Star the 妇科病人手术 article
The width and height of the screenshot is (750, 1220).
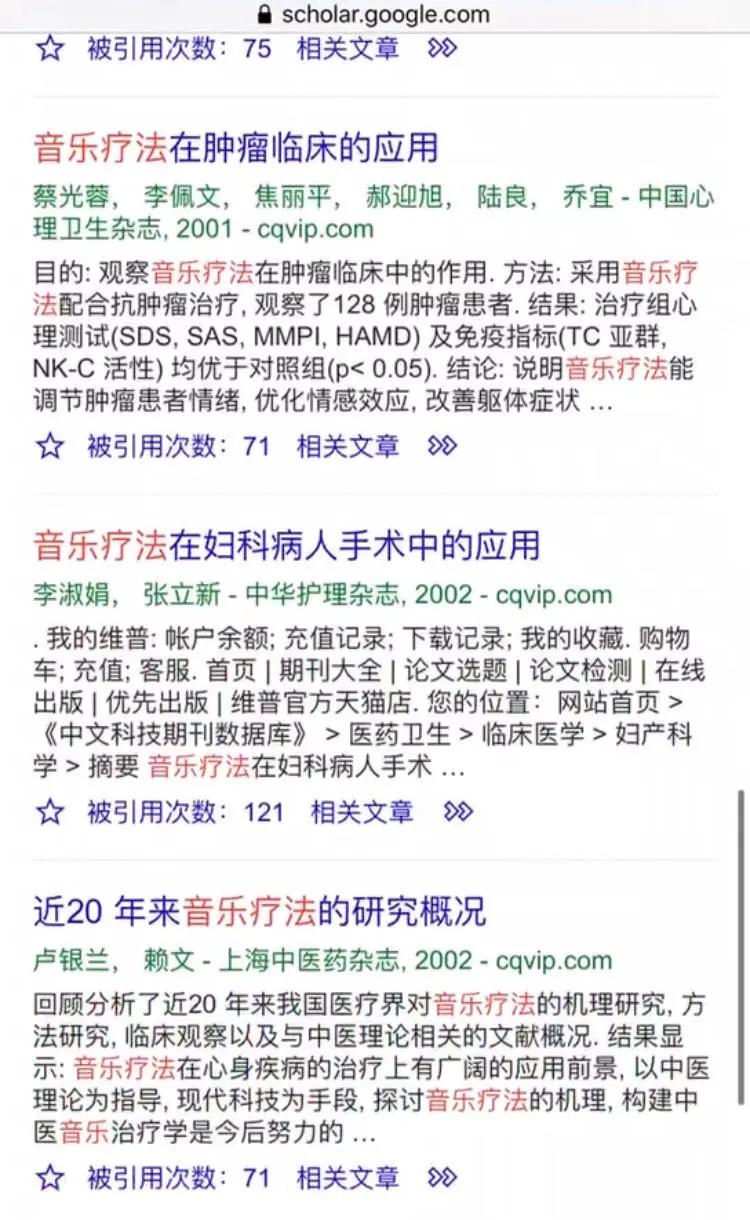(50, 812)
